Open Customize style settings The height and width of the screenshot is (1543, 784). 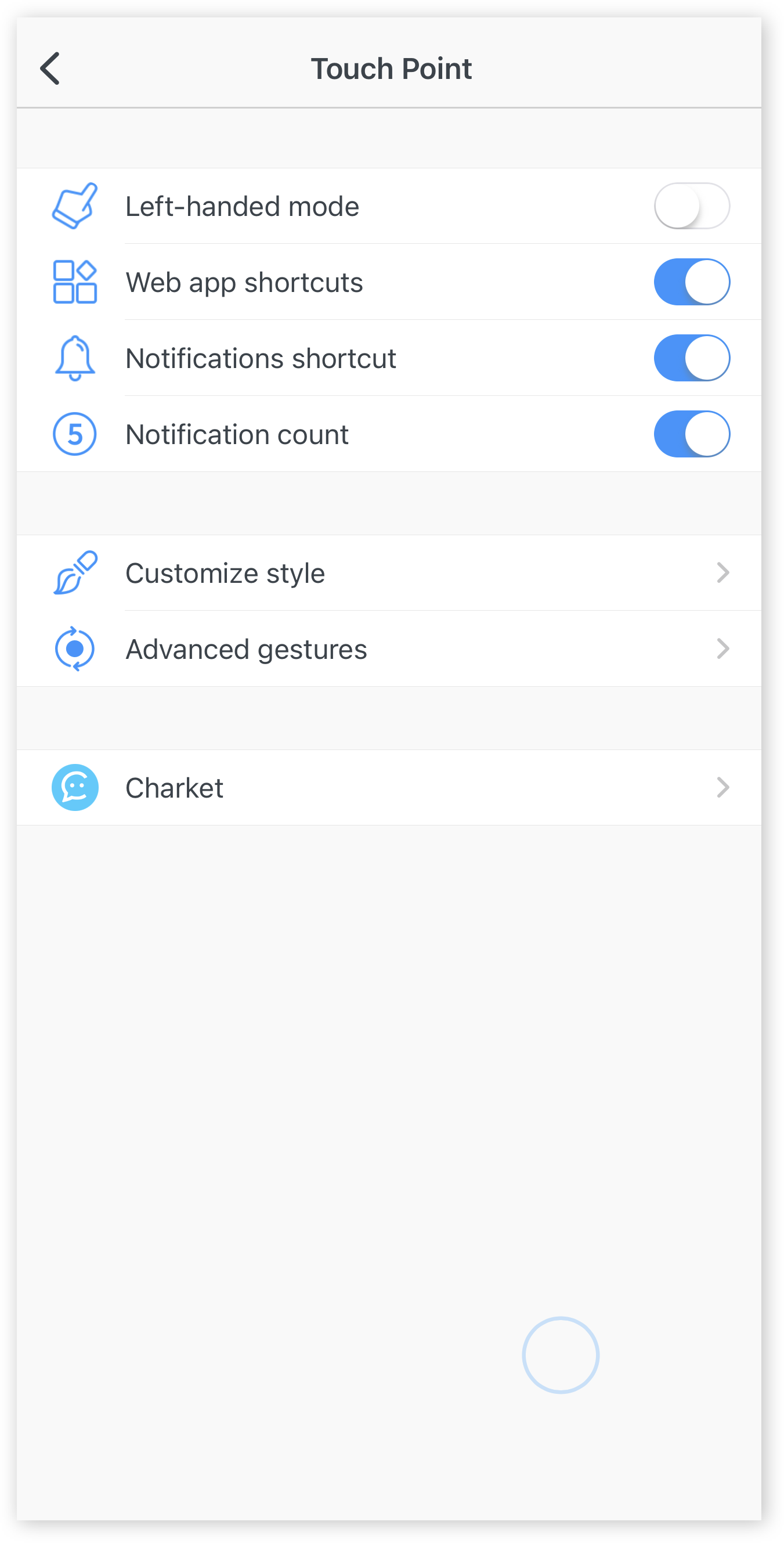click(x=389, y=573)
